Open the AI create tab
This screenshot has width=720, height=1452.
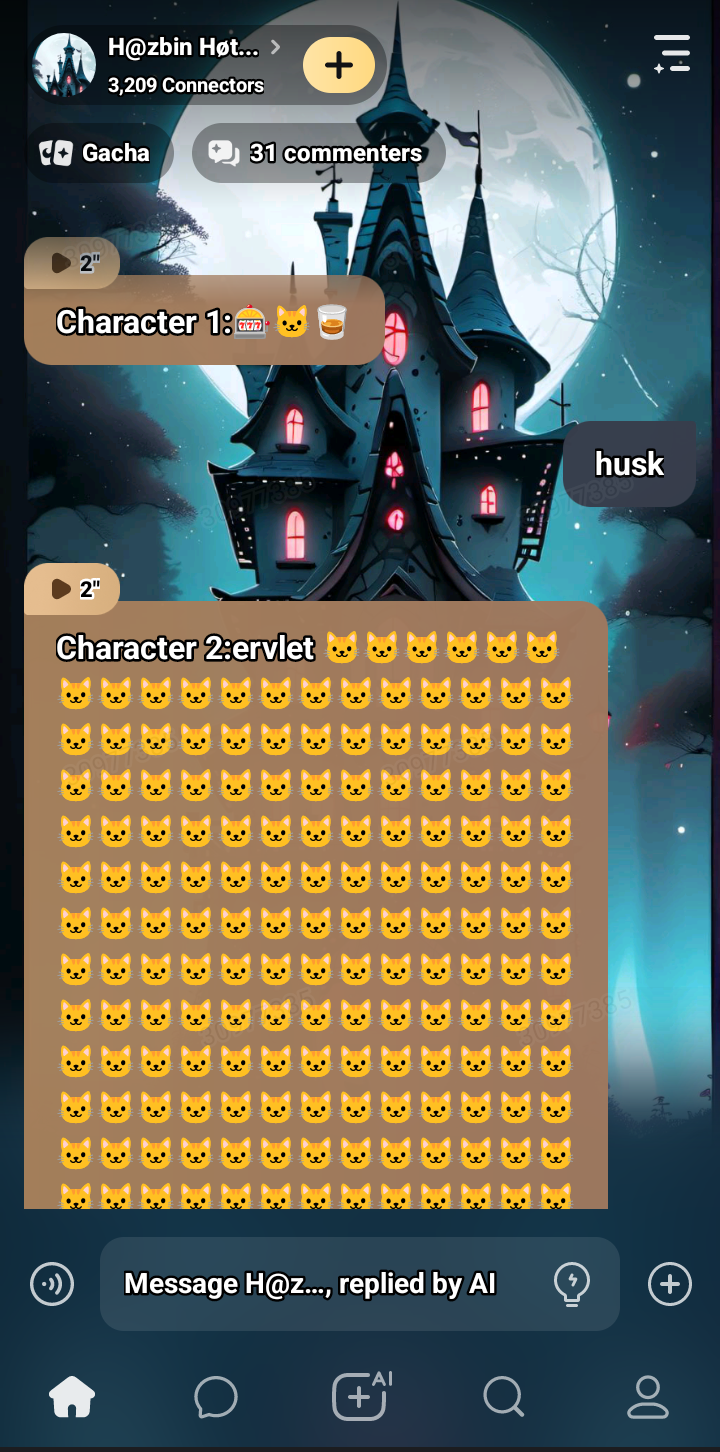point(360,1395)
